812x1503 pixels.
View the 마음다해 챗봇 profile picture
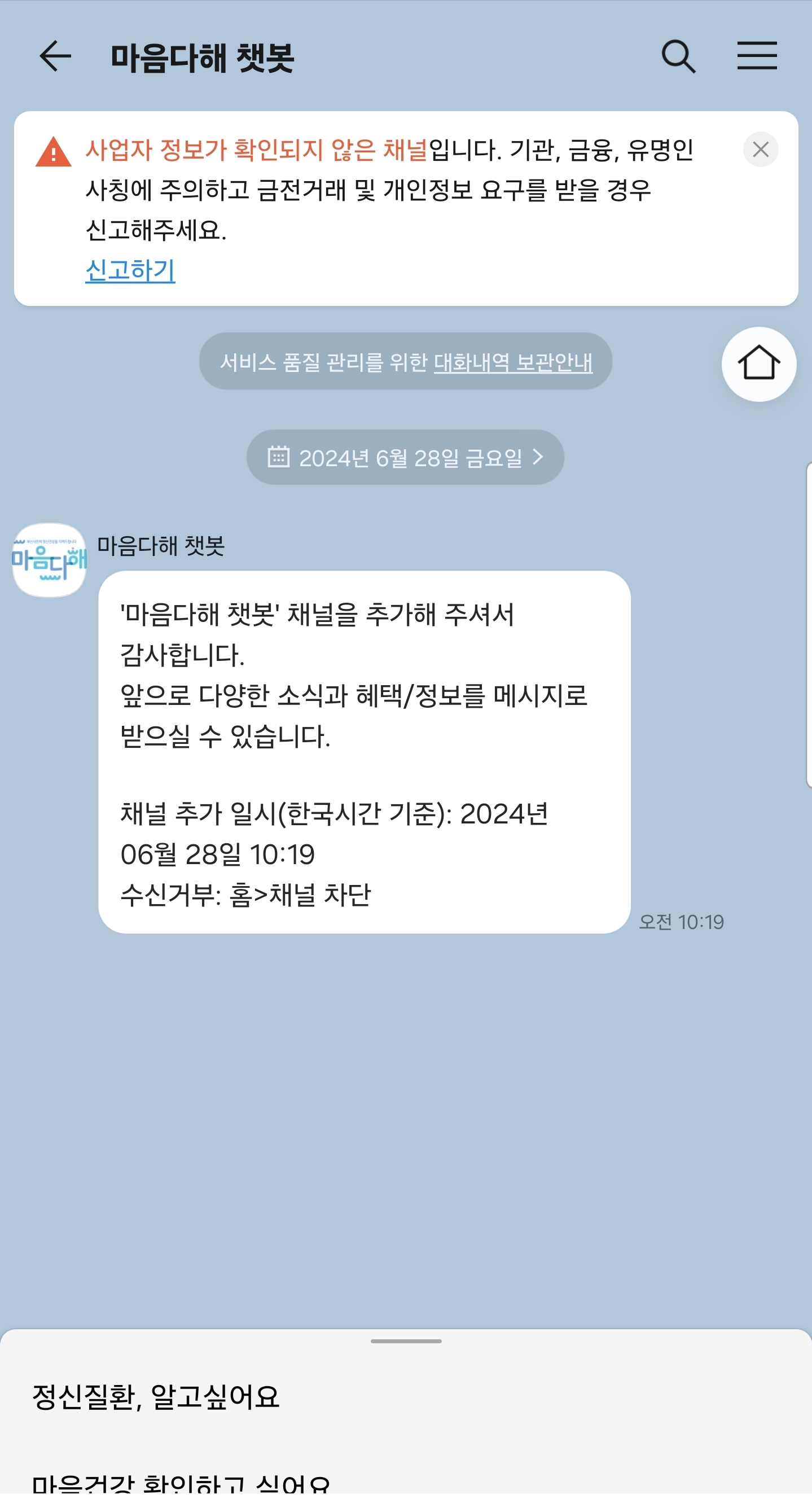50,560
